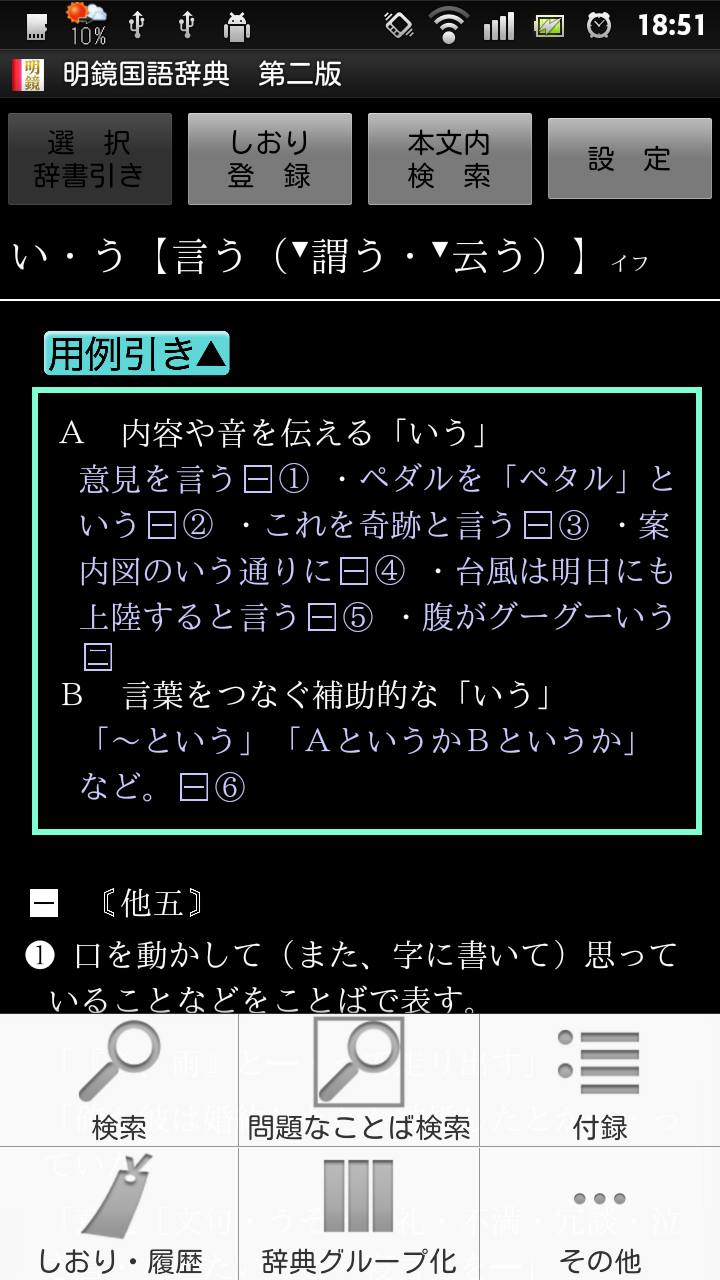This screenshot has height=1280, width=720.
Task: Collapse the 用例引き section
Action: point(137,354)
